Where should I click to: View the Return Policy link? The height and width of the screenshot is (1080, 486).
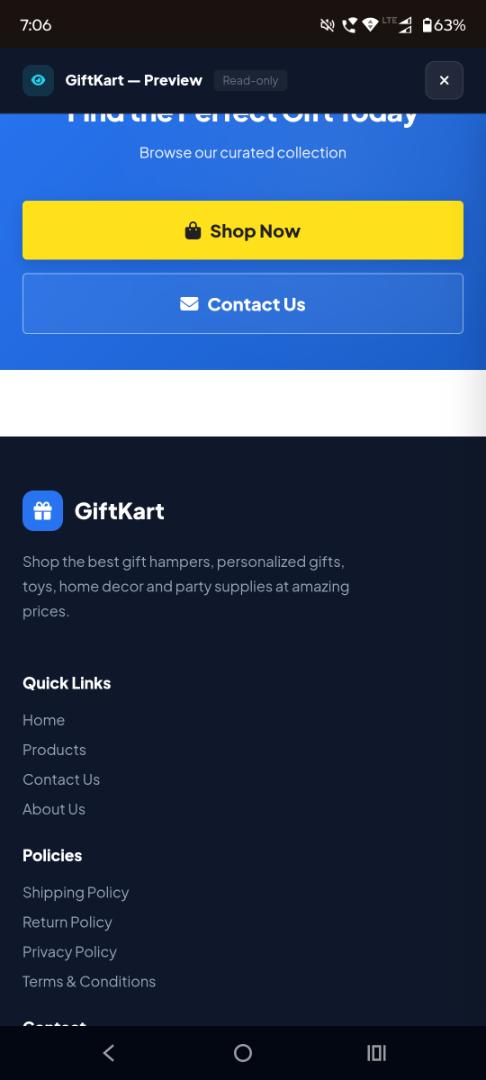[67, 922]
